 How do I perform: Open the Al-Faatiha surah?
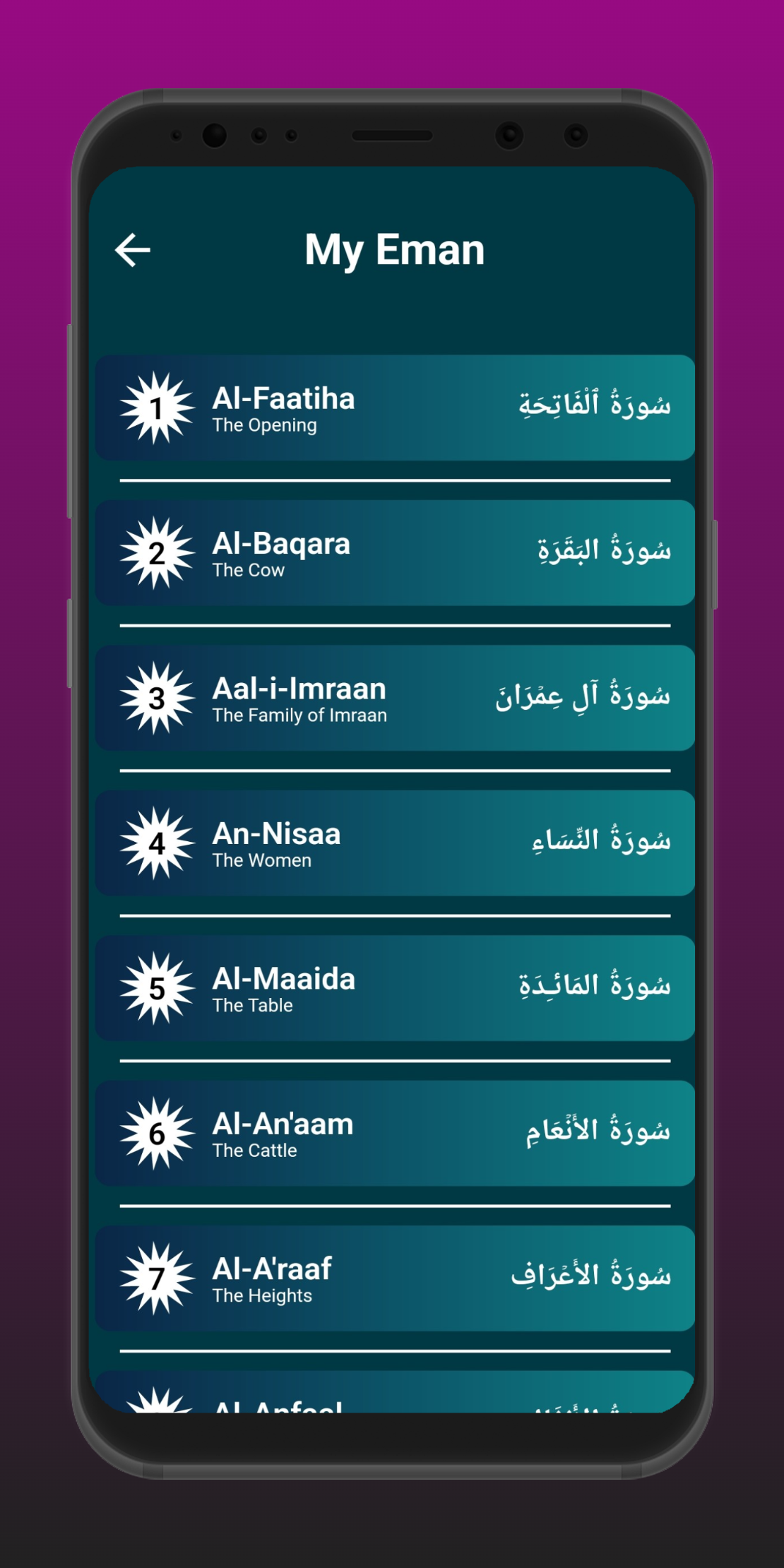[x=393, y=408]
